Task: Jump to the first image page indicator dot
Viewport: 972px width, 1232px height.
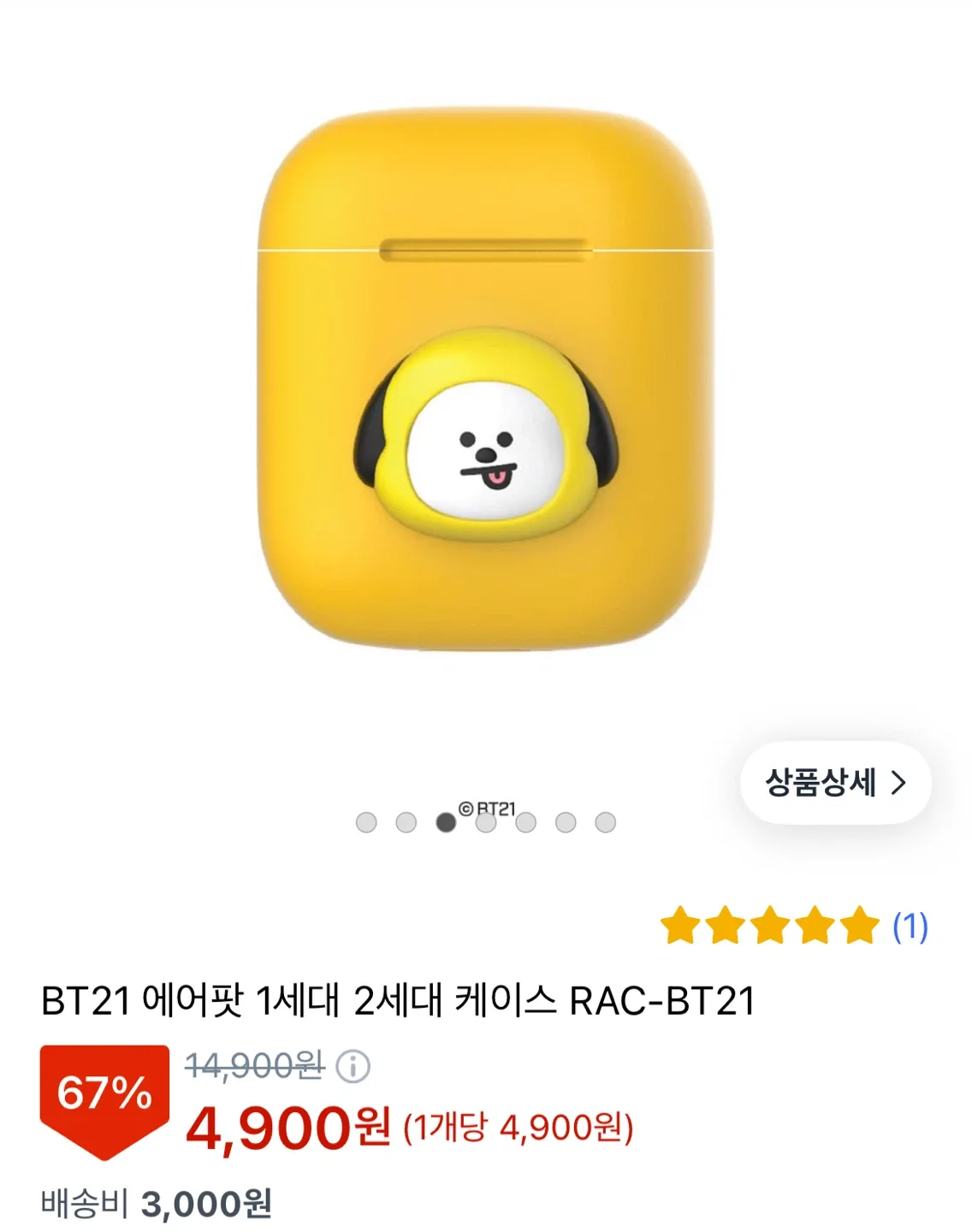Action: (366, 822)
